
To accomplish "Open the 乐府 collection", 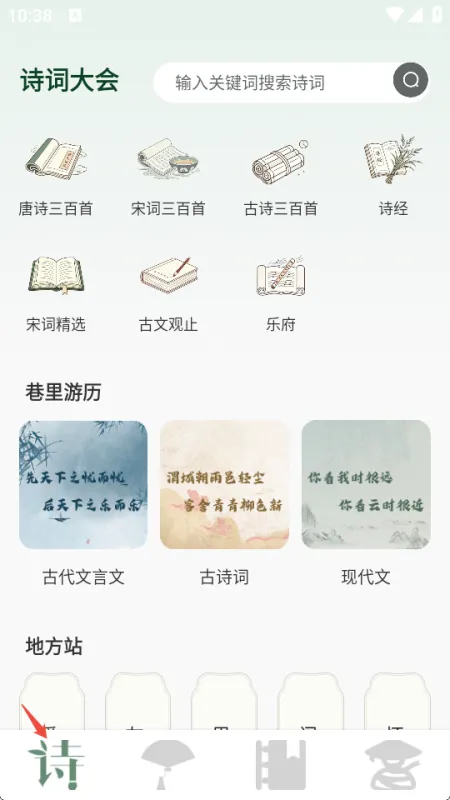I will [281, 293].
